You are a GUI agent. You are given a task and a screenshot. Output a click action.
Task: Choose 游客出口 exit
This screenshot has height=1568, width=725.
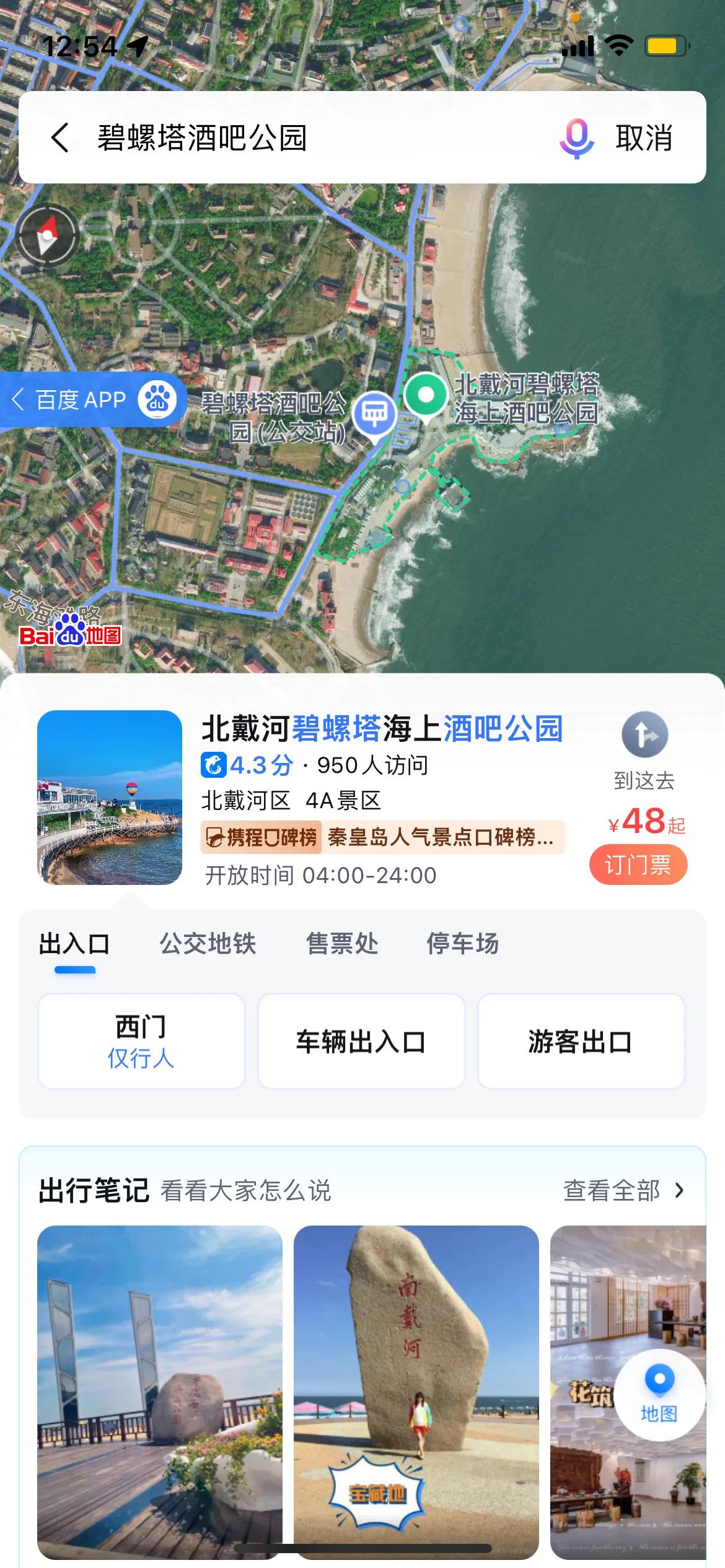pos(581,1041)
